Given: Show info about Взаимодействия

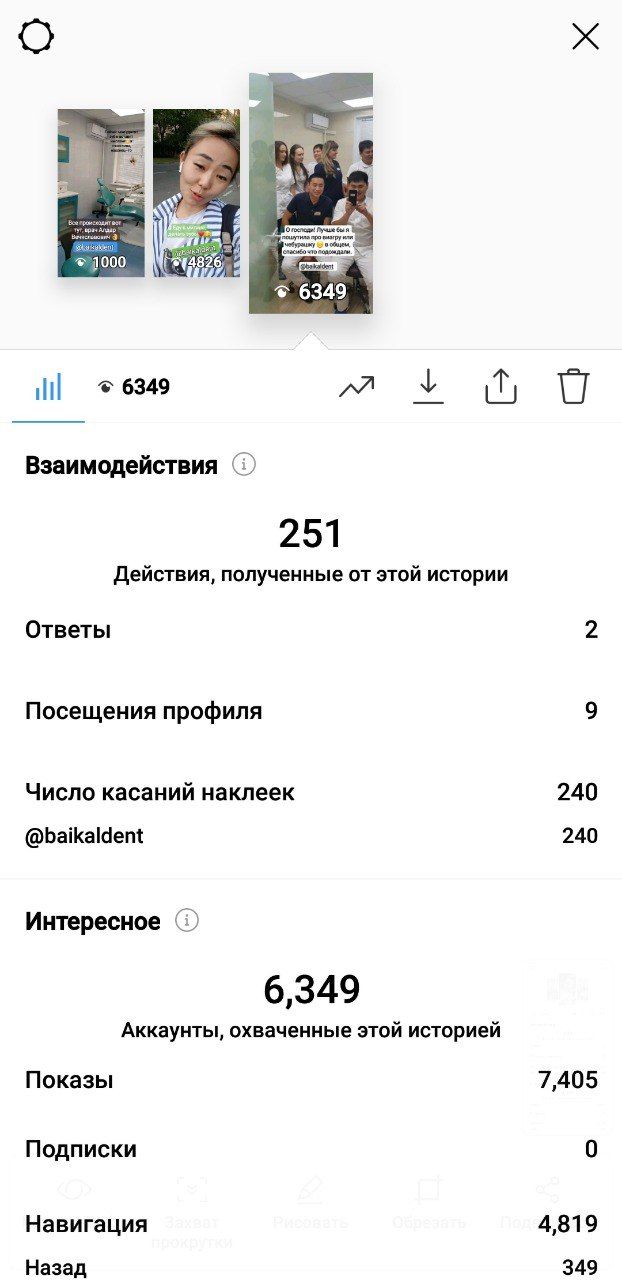Looking at the screenshot, I should [244, 465].
